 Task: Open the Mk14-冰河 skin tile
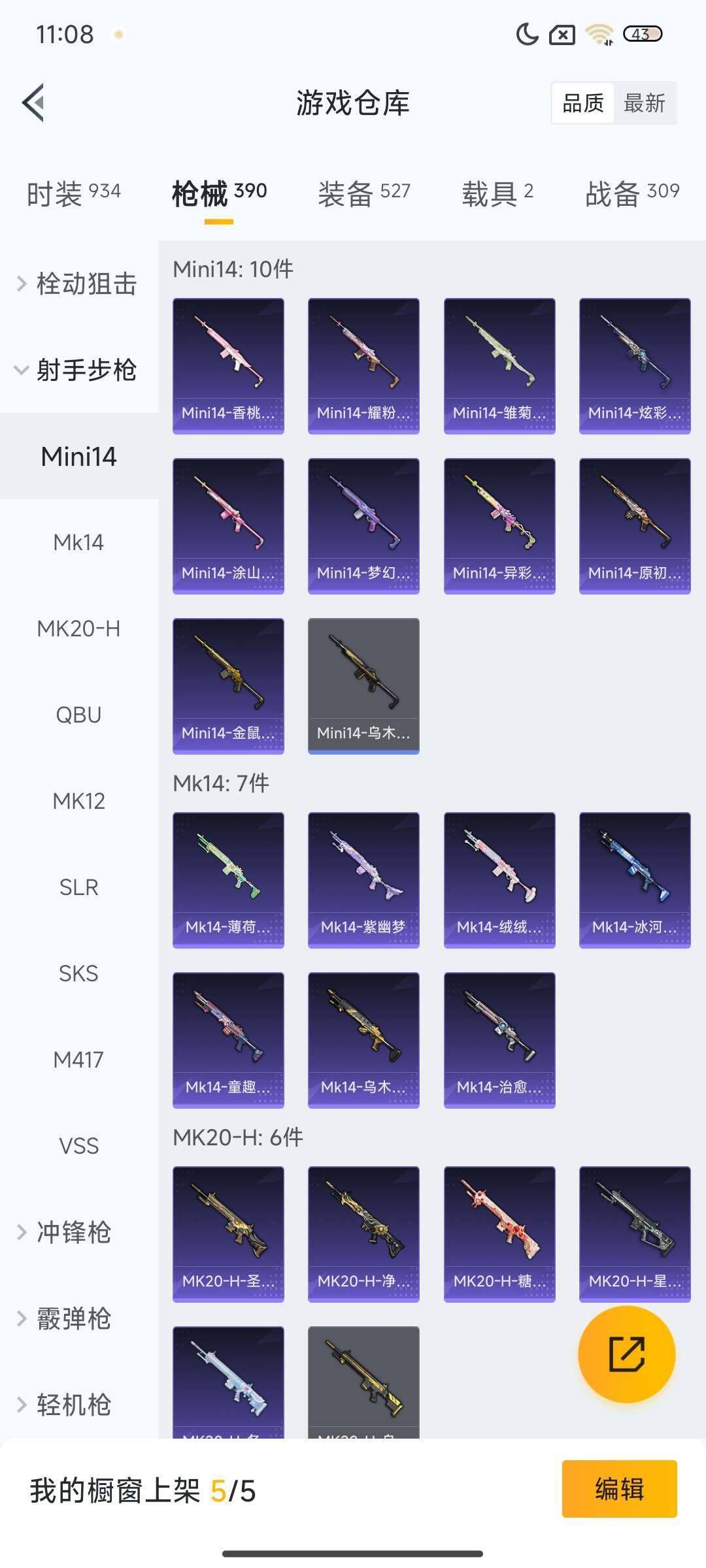pos(635,880)
